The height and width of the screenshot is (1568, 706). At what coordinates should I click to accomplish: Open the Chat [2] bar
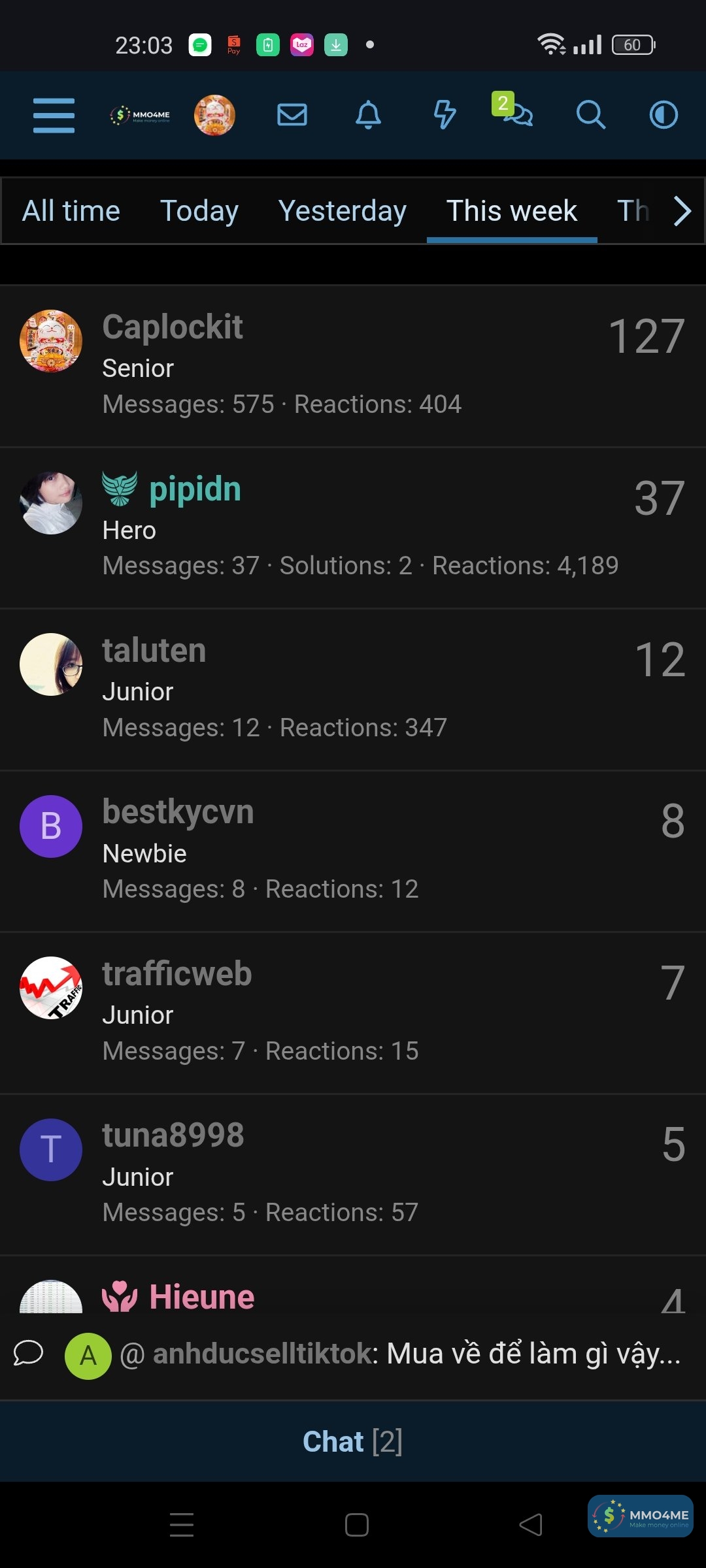point(353,1441)
